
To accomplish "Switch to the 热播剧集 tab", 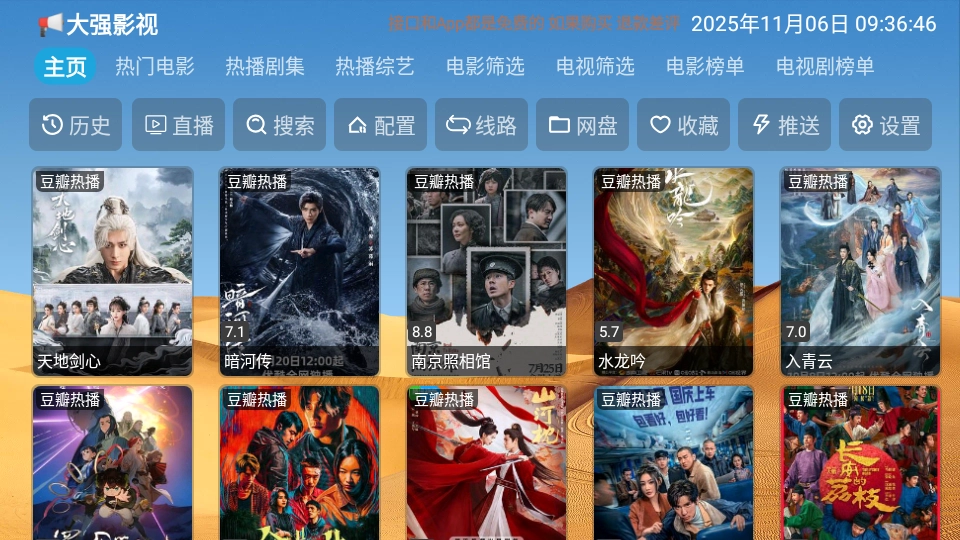I will pos(265,67).
